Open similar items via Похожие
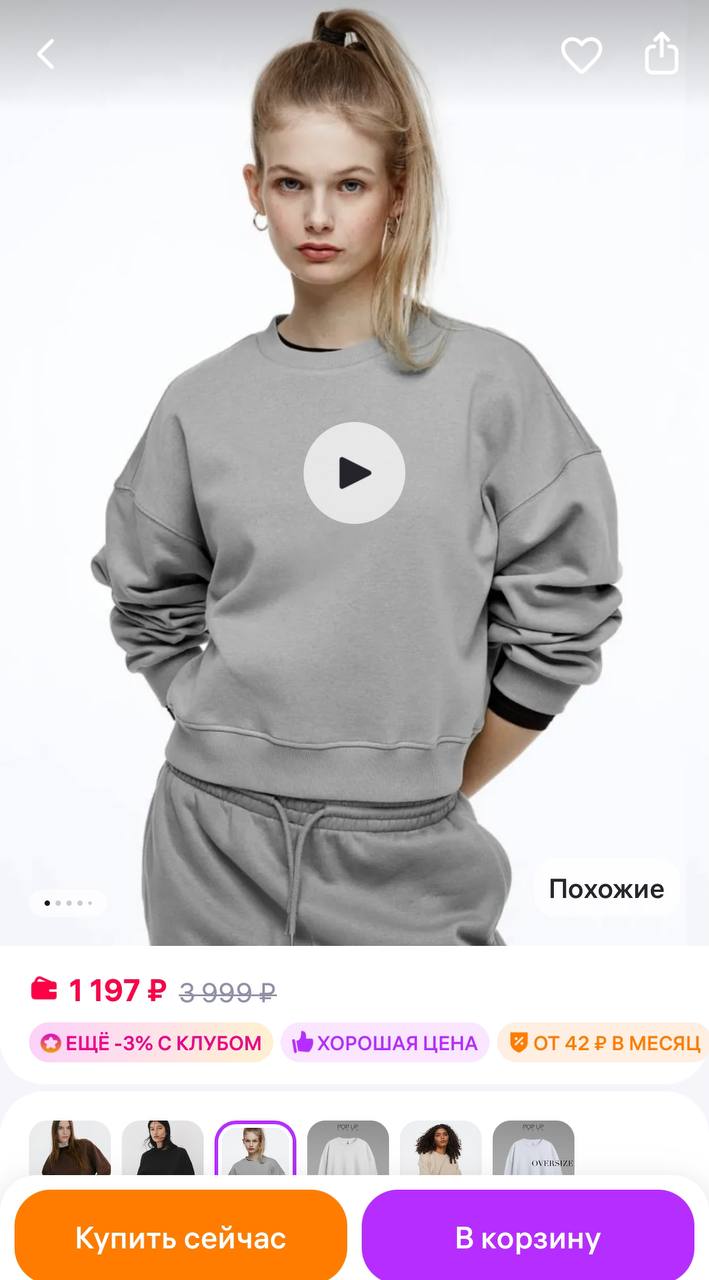 tap(606, 889)
